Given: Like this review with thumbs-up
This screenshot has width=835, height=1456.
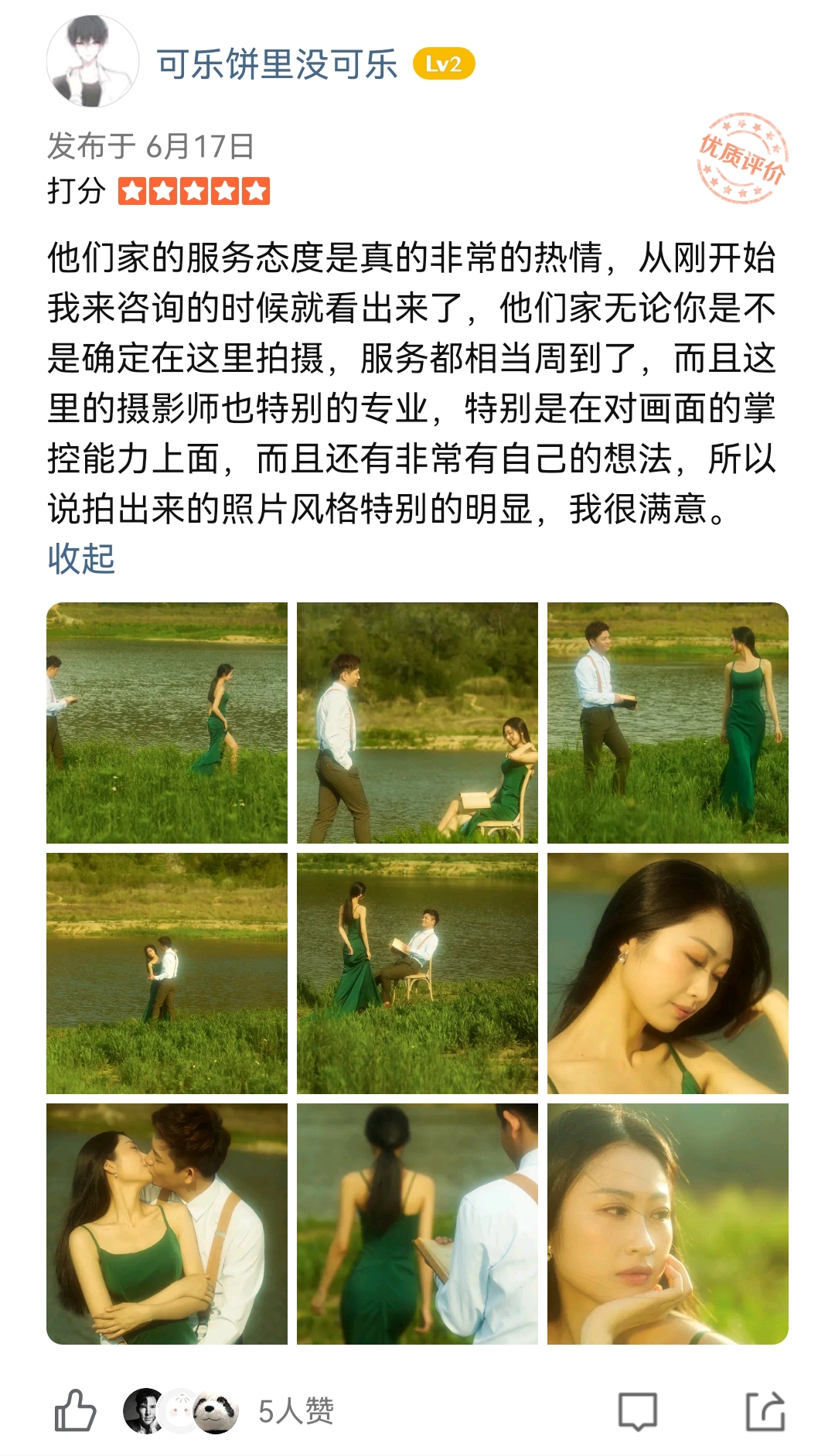Looking at the screenshot, I should [x=75, y=1410].
